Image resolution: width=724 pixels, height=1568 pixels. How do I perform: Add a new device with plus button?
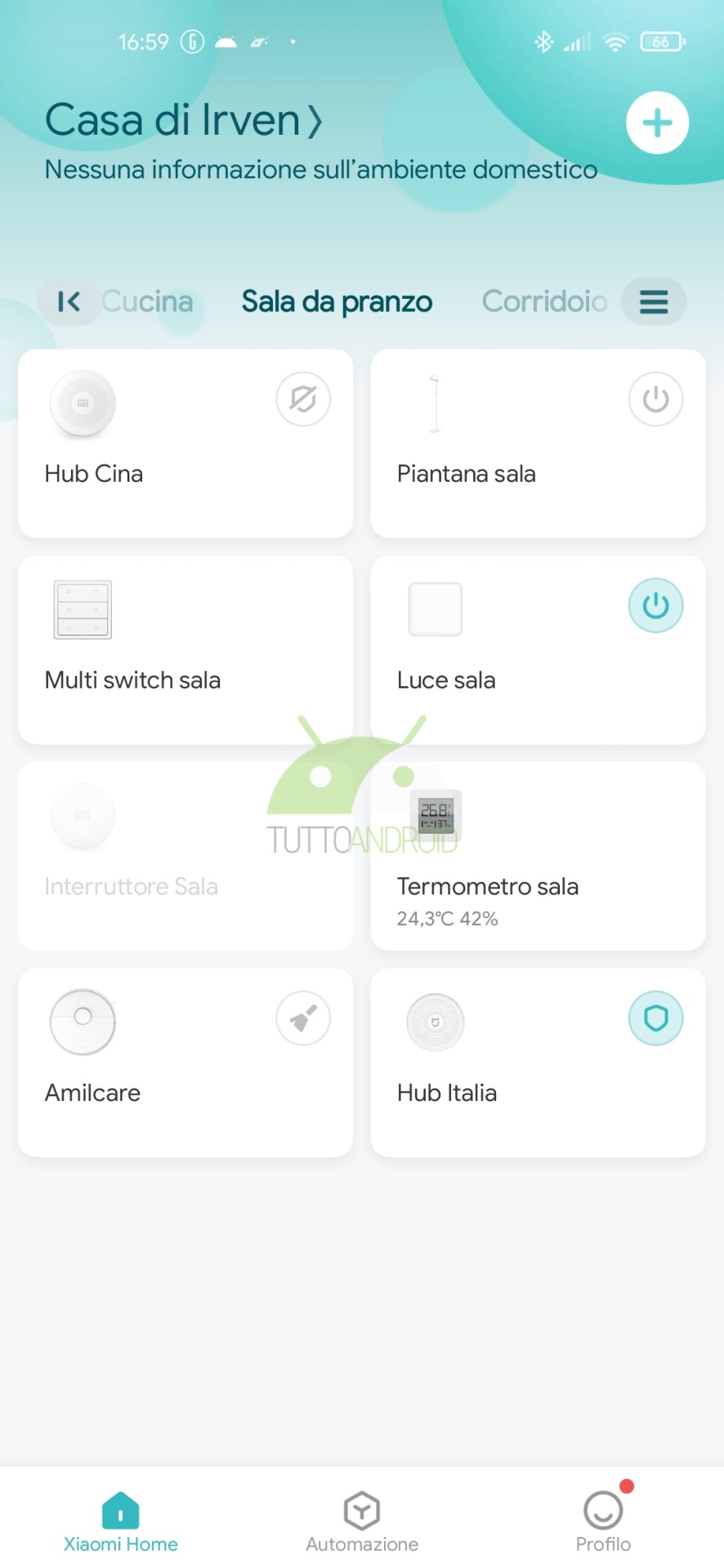[657, 123]
